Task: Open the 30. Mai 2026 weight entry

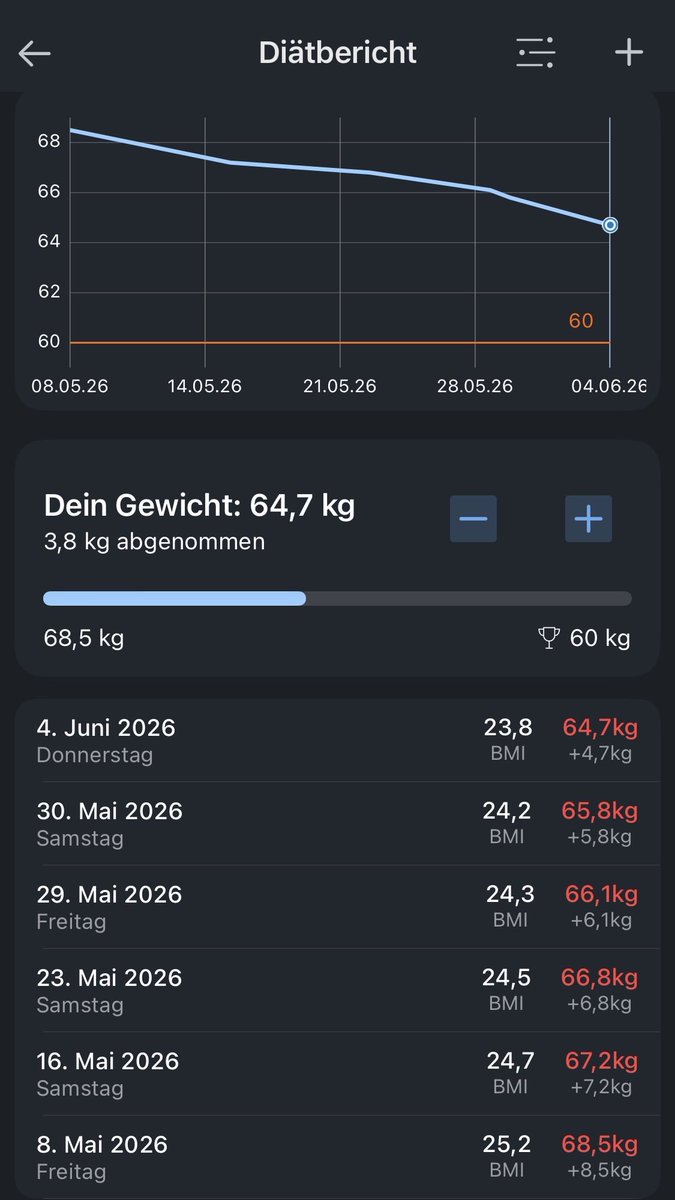Action: tap(337, 823)
